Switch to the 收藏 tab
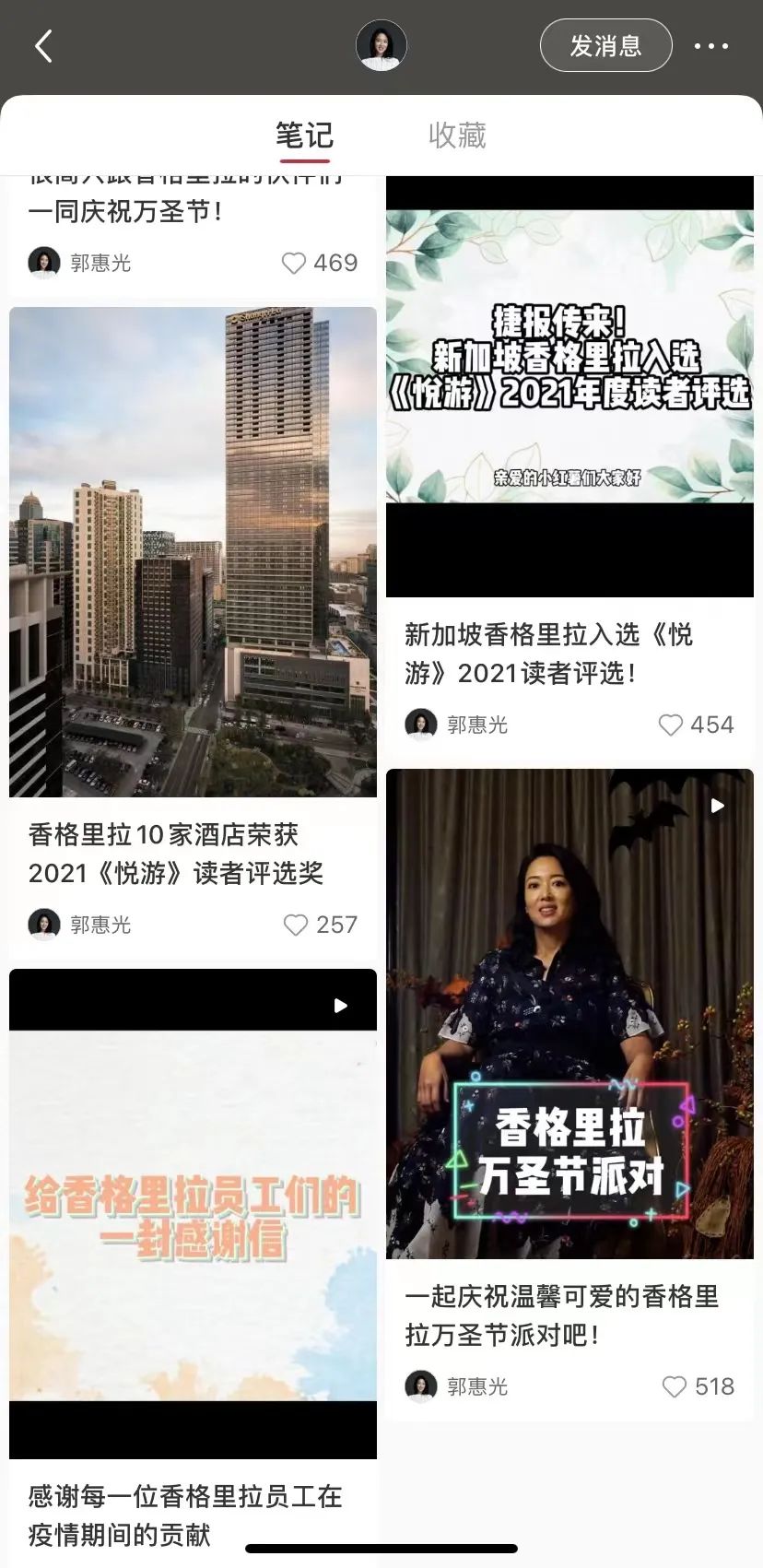This screenshot has width=763, height=1568. pos(457,136)
